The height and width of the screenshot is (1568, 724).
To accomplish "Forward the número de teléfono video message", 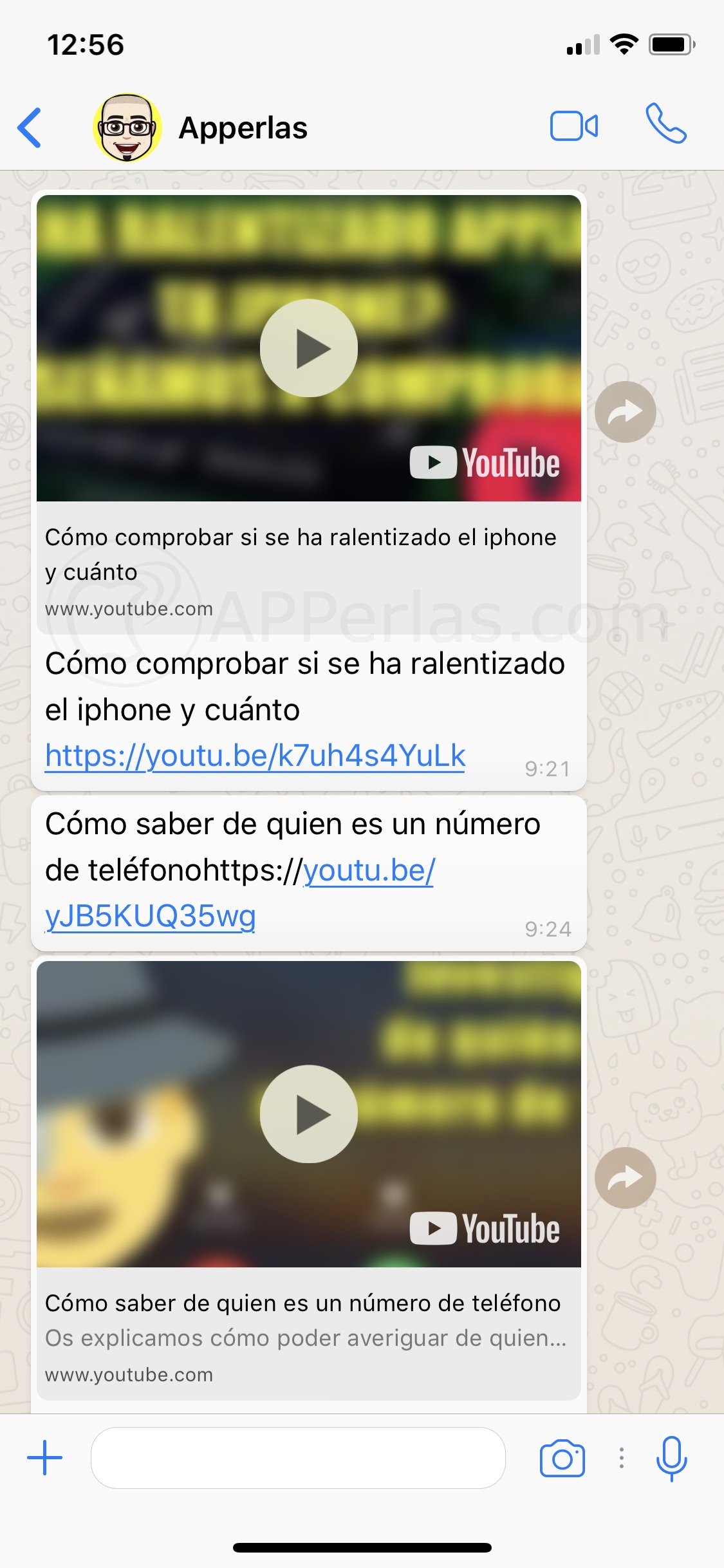I will 626,1178.
